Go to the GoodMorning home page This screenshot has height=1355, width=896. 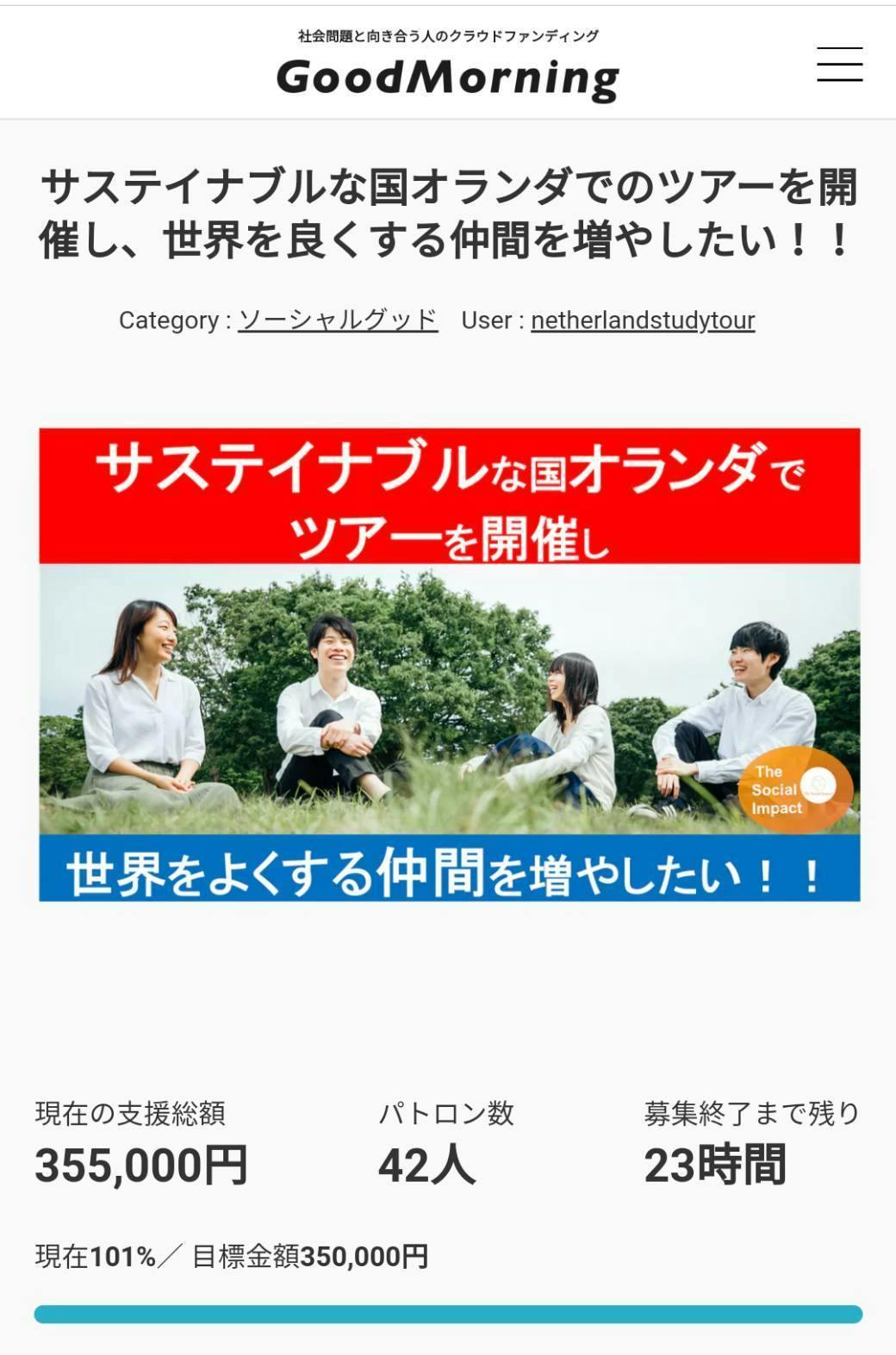pyautogui.click(x=447, y=77)
